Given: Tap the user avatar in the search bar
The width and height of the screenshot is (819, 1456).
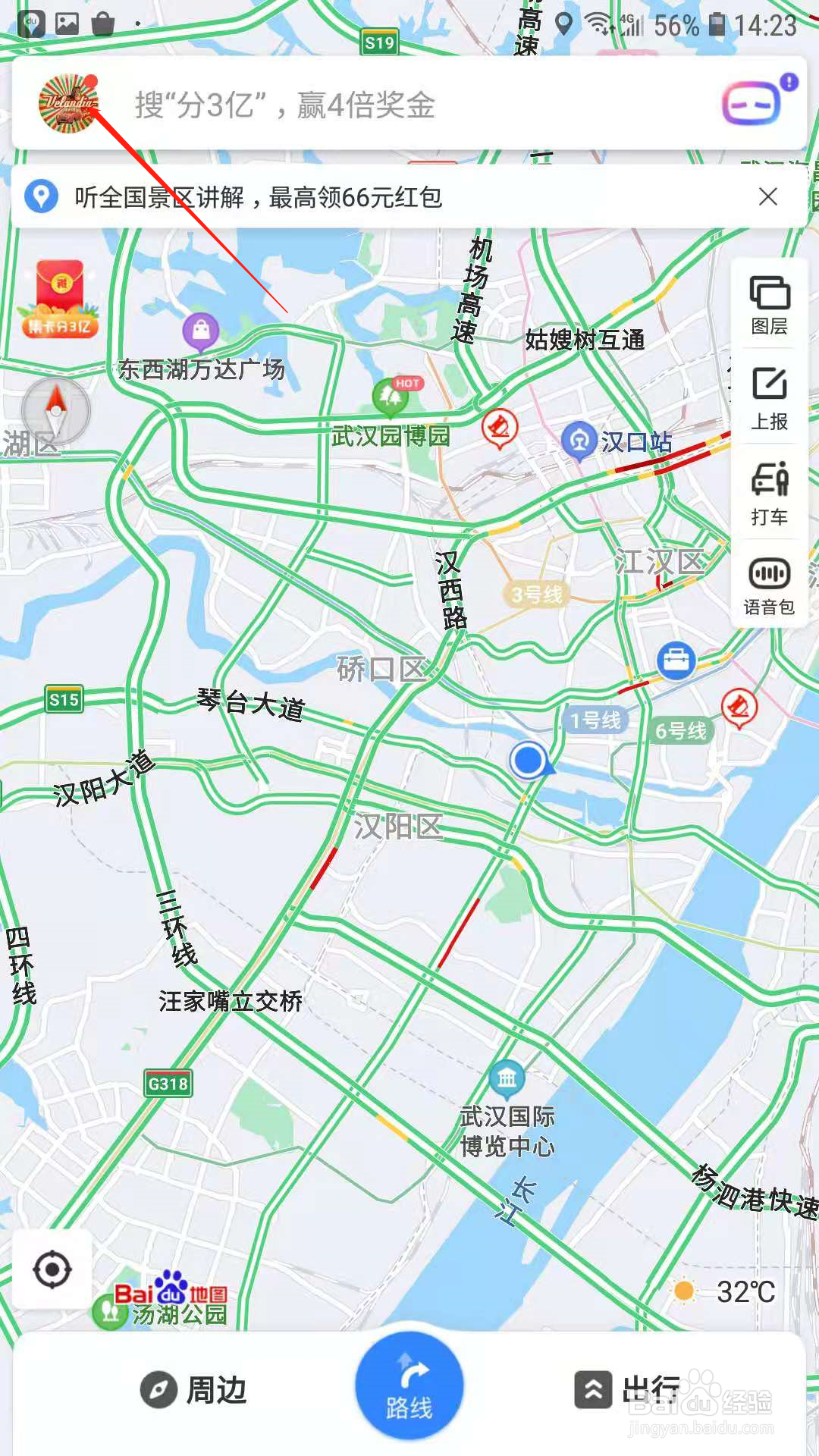Looking at the screenshot, I should point(69,103).
